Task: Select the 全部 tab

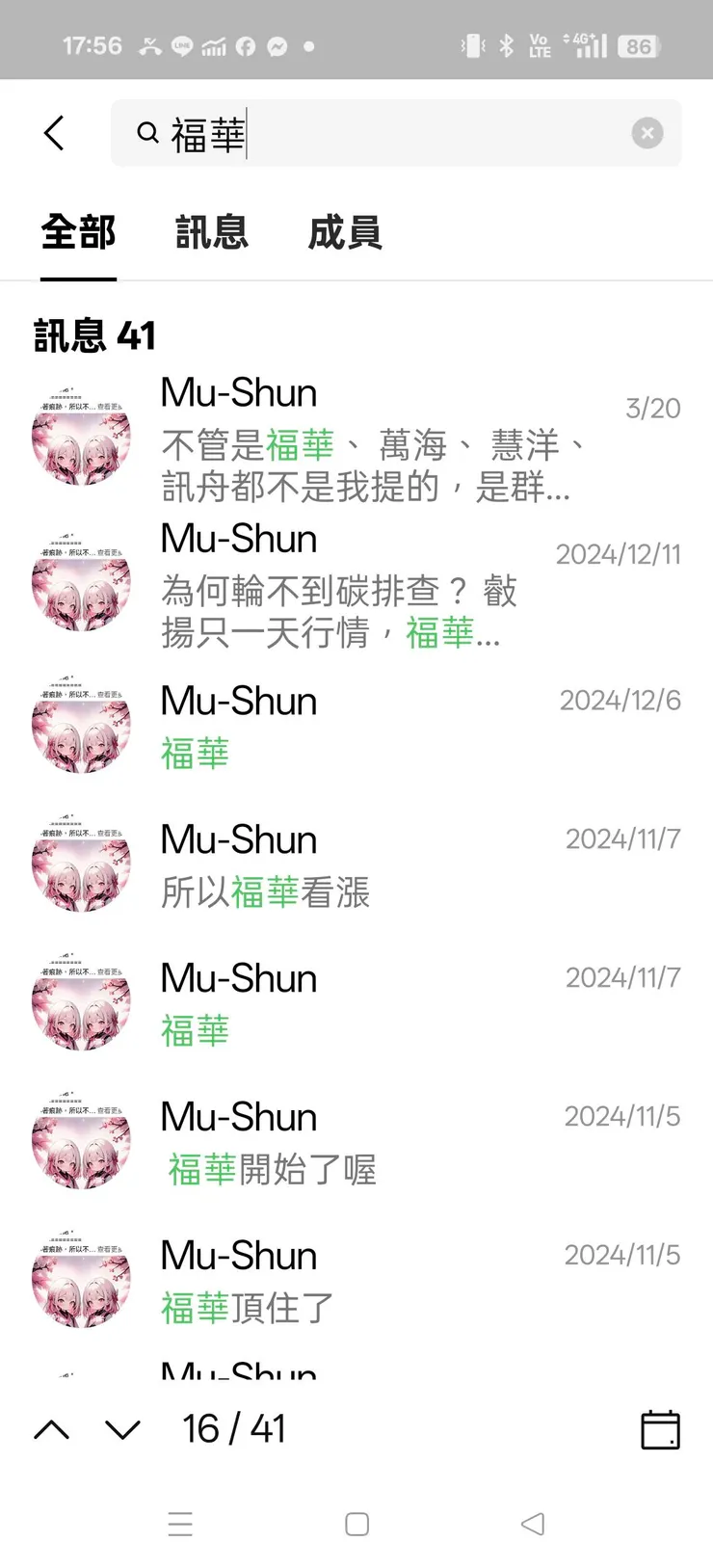Action: pyautogui.click(x=78, y=232)
